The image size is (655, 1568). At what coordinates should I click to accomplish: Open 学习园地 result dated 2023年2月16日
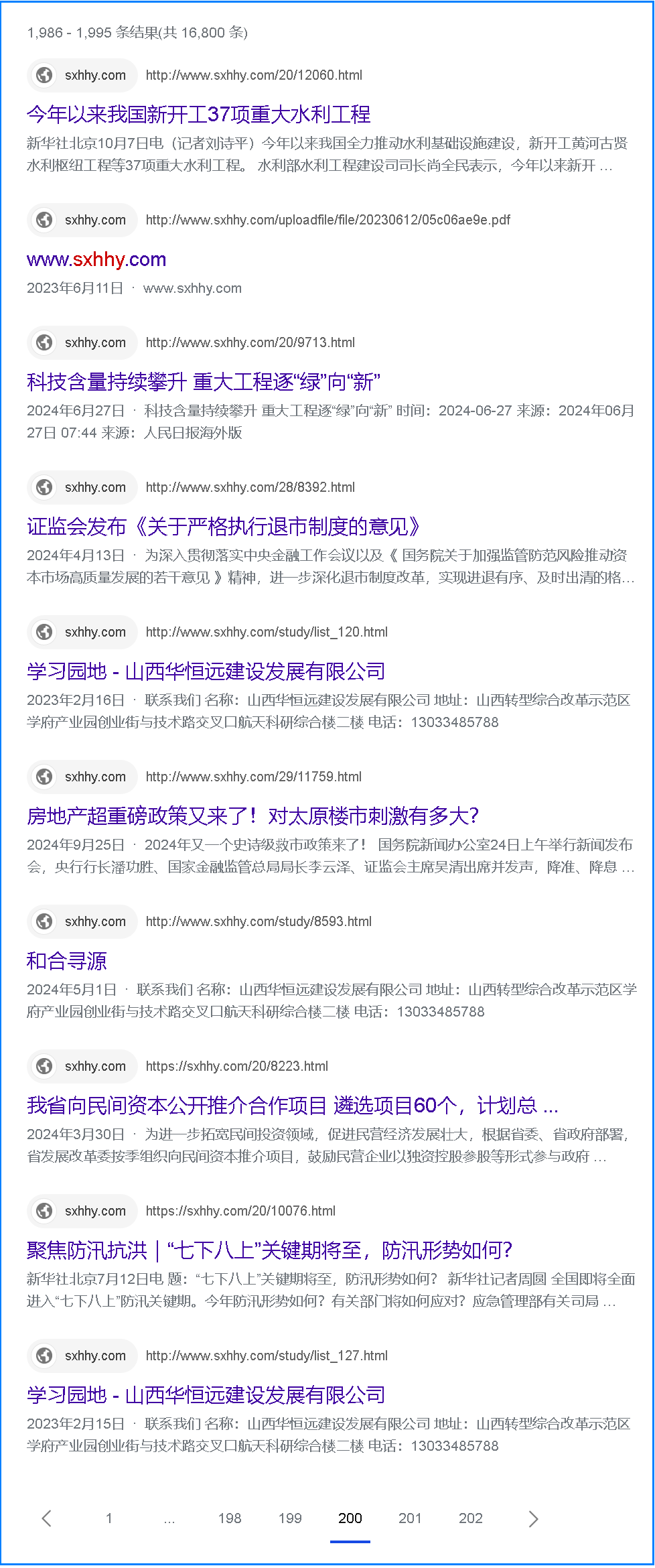[206, 671]
